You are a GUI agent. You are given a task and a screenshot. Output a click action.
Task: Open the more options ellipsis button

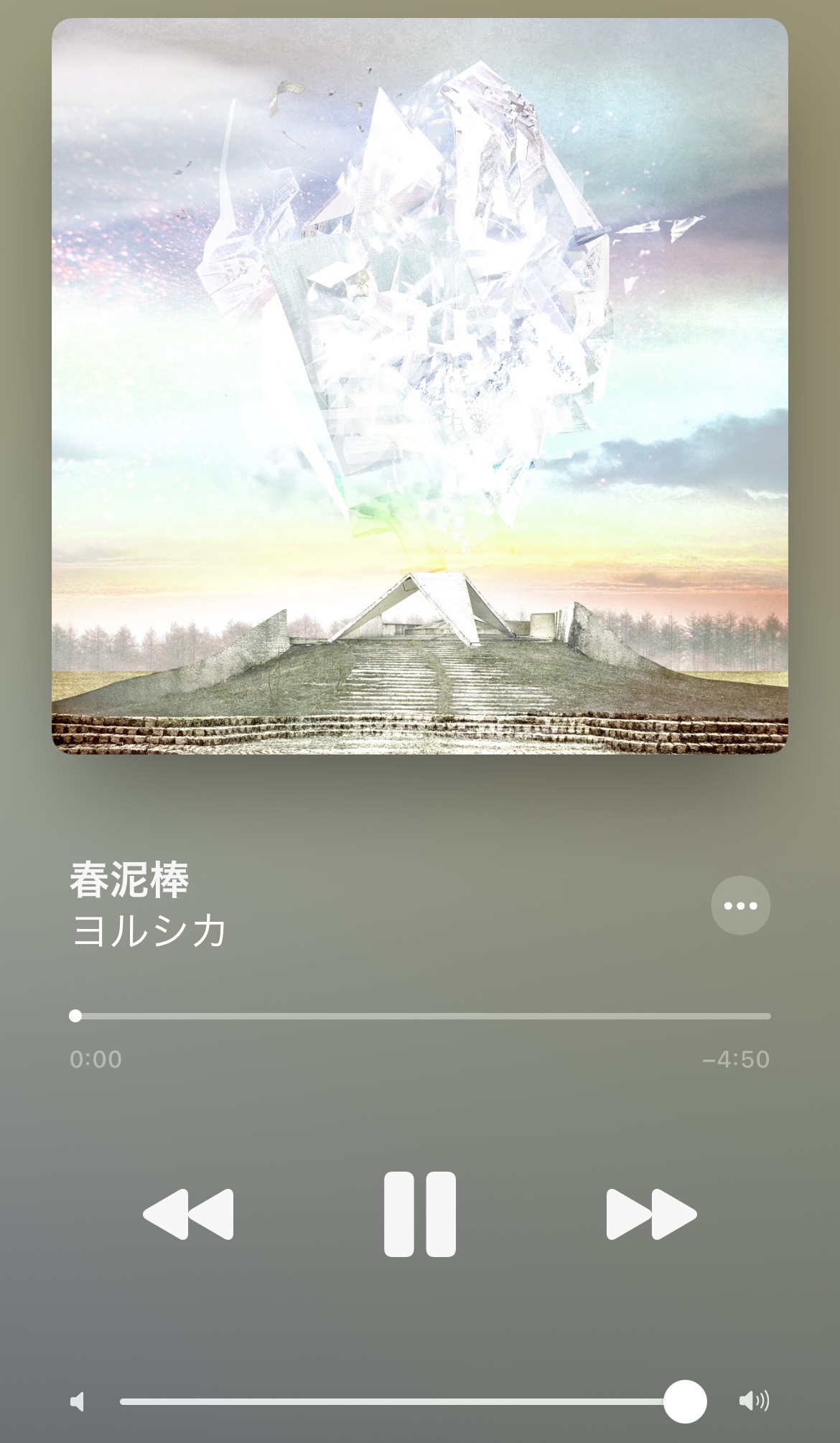(740, 905)
